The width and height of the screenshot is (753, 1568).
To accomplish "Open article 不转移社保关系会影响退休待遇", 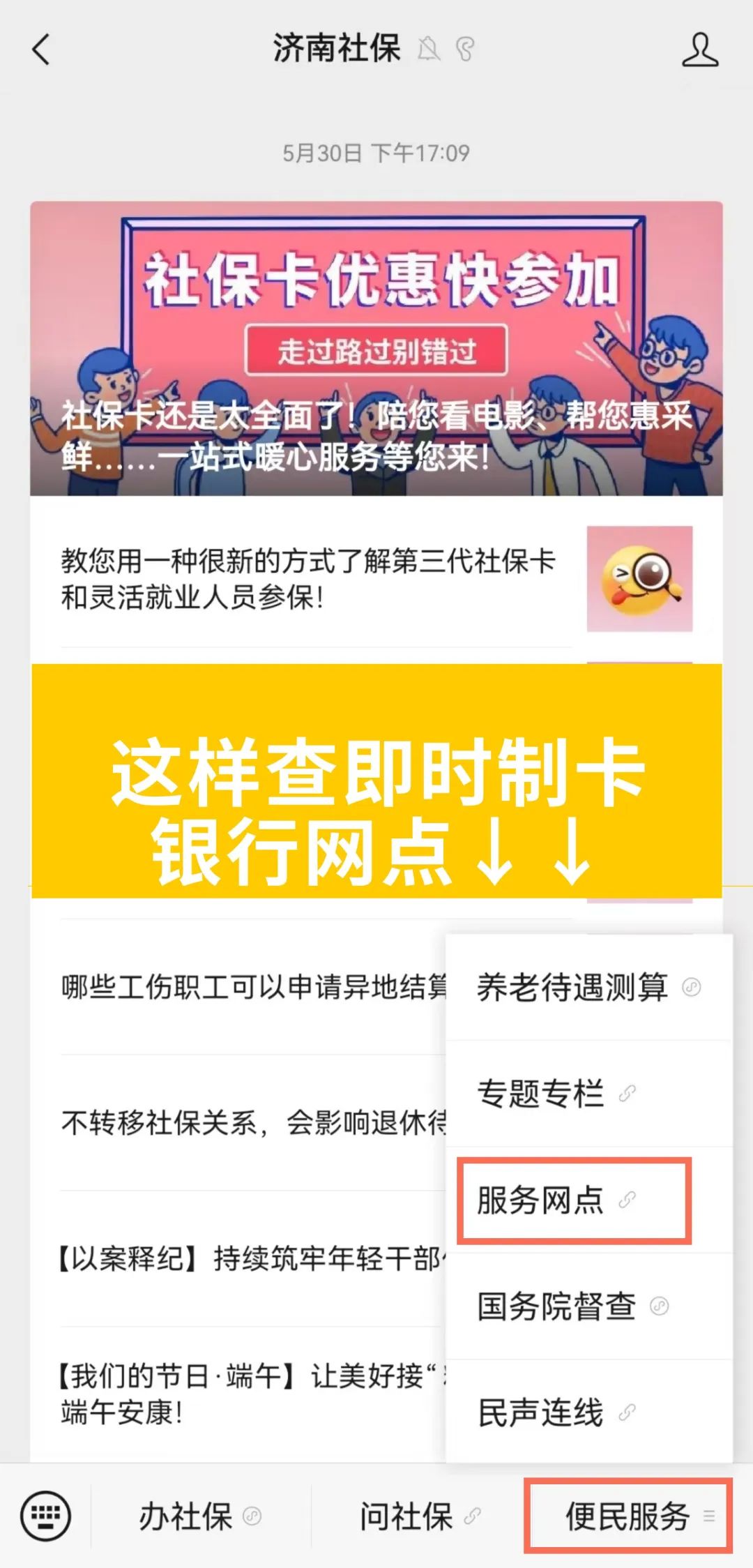I will coord(252,1123).
